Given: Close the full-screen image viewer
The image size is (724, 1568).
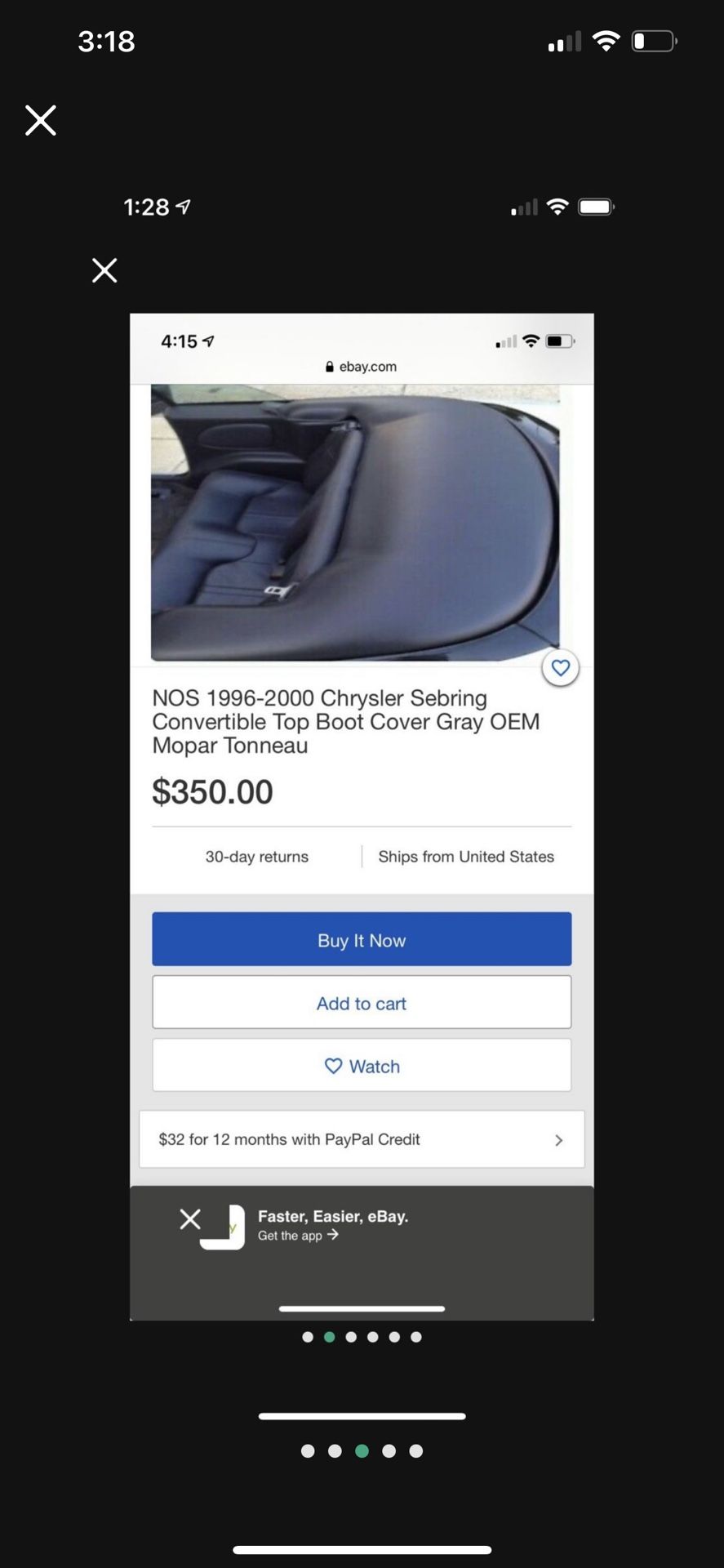Looking at the screenshot, I should [41, 120].
